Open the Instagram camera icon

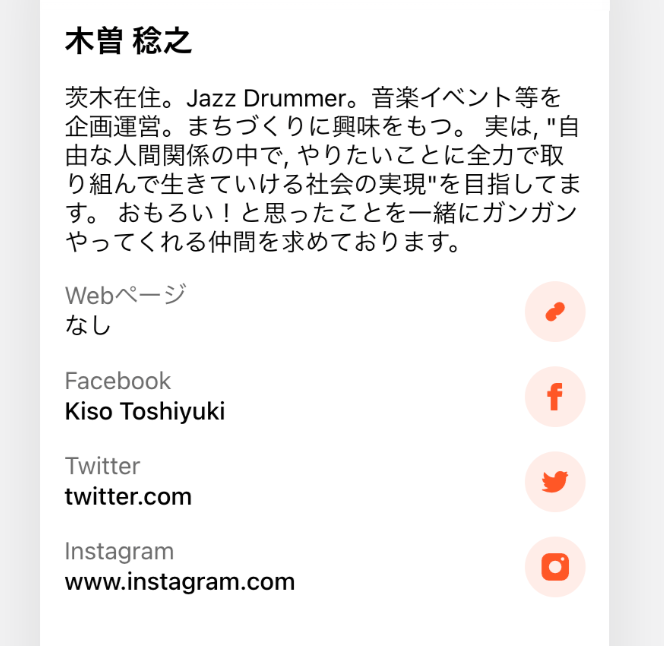pos(555,567)
